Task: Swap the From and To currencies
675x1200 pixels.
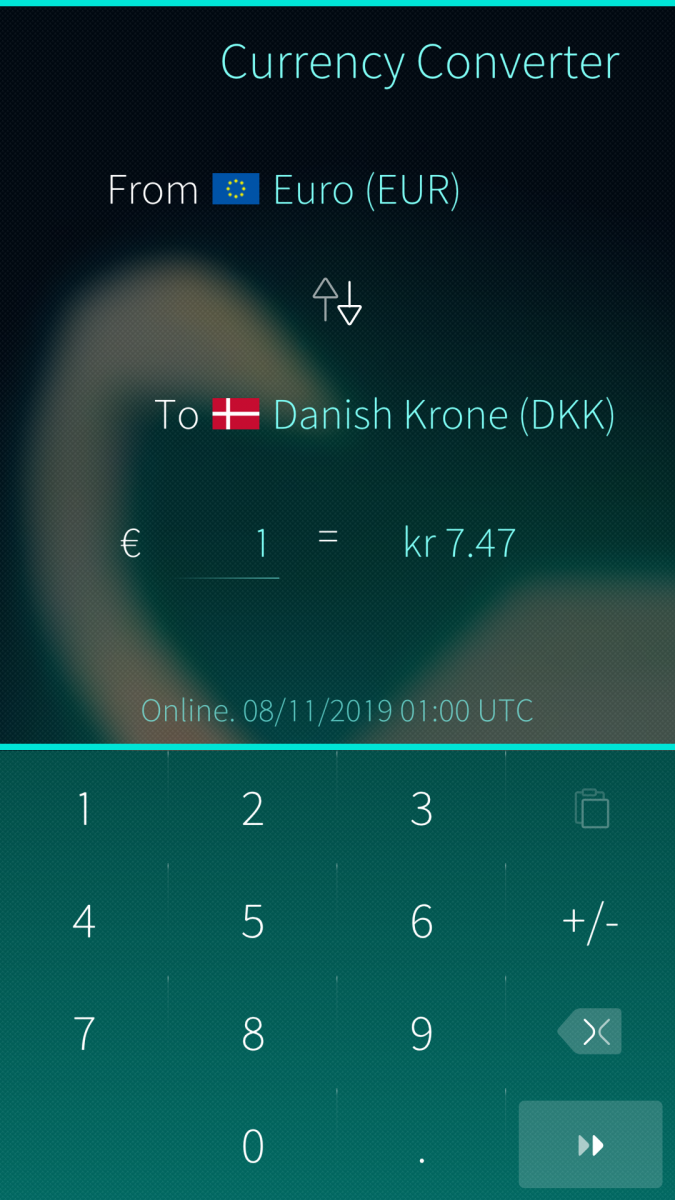Action: [x=337, y=300]
